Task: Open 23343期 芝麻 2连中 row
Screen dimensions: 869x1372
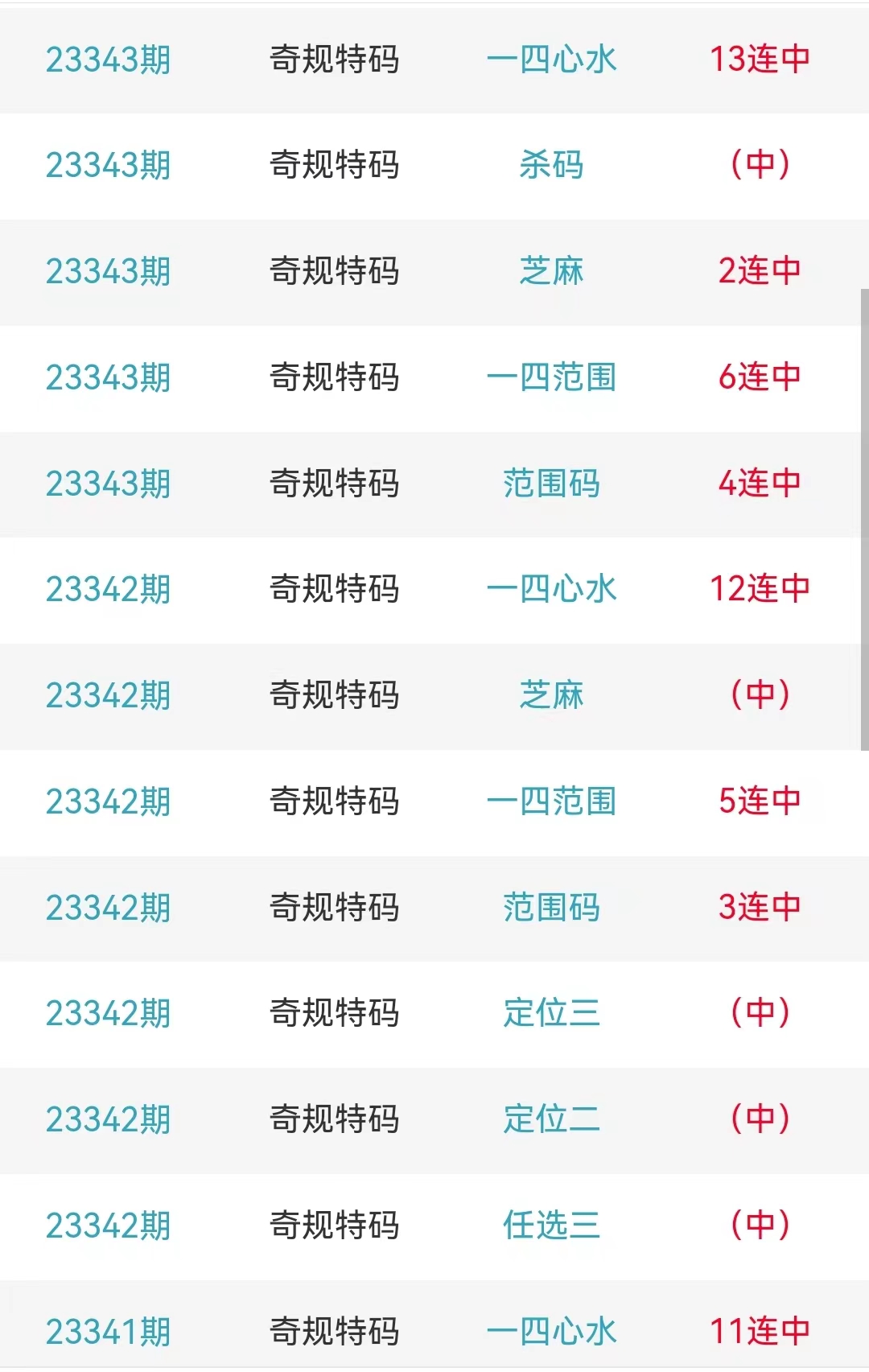Action: (x=434, y=272)
